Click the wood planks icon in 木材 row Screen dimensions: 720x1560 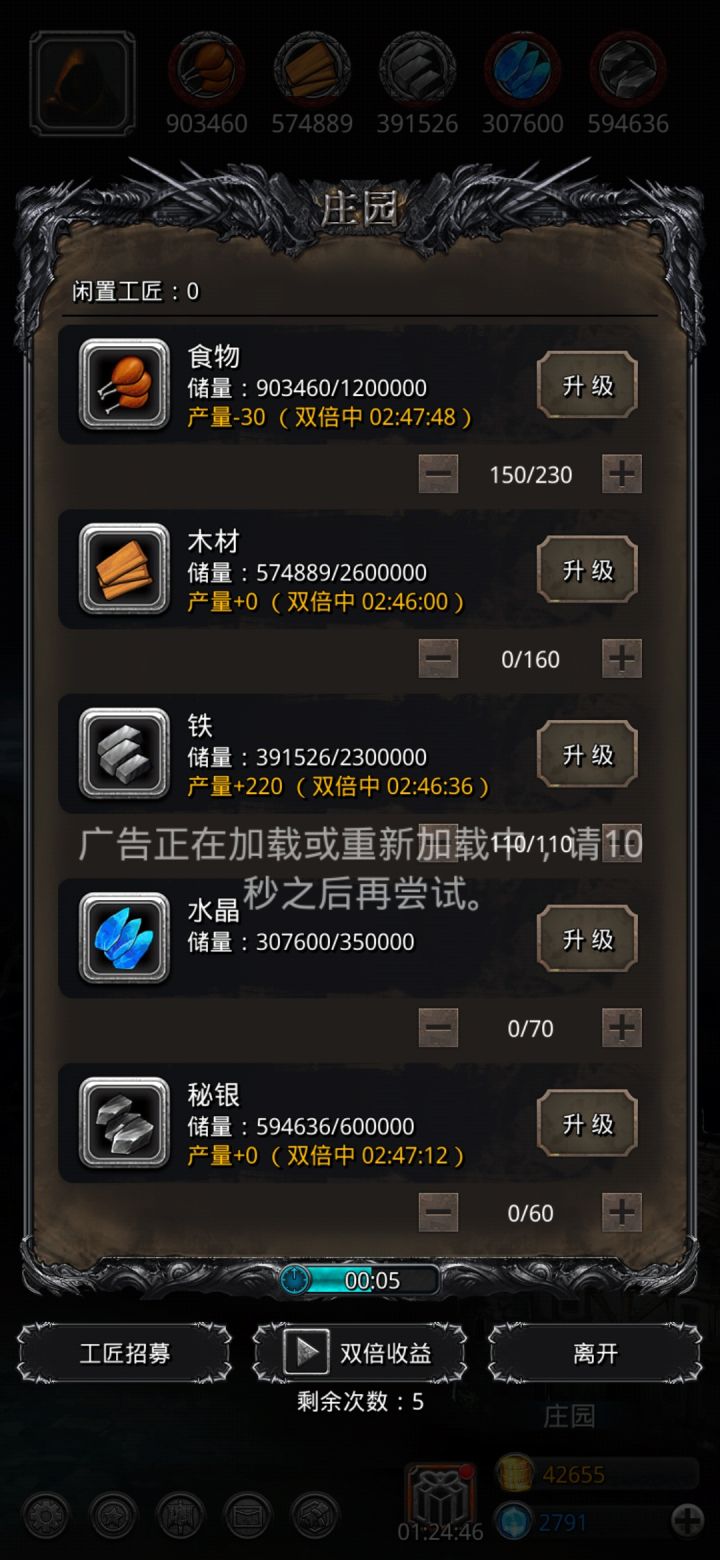coord(122,570)
